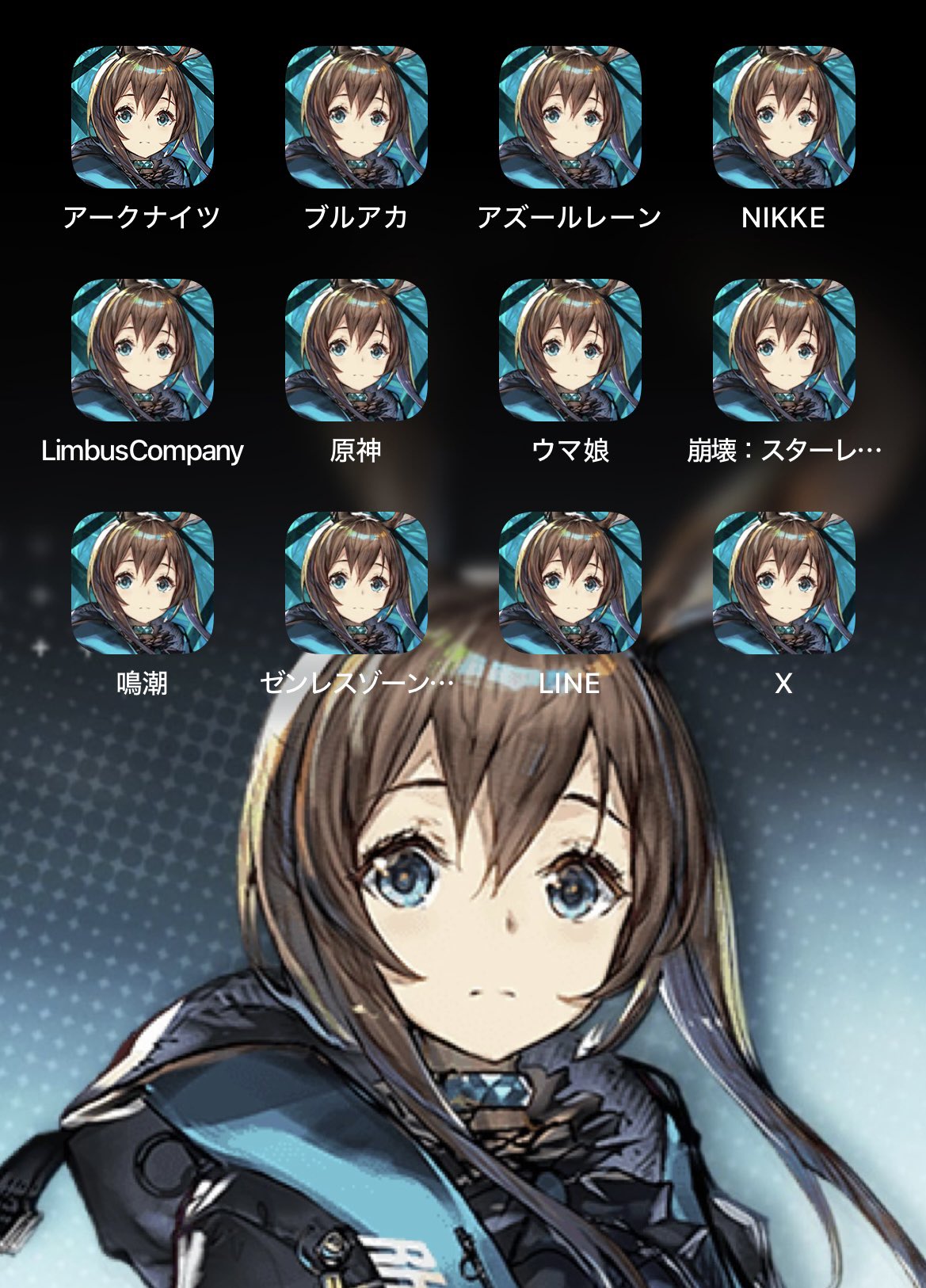This screenshot has width=926, height=1288.
Task: Launch the ブルアカ app
Action: (356, 117)
